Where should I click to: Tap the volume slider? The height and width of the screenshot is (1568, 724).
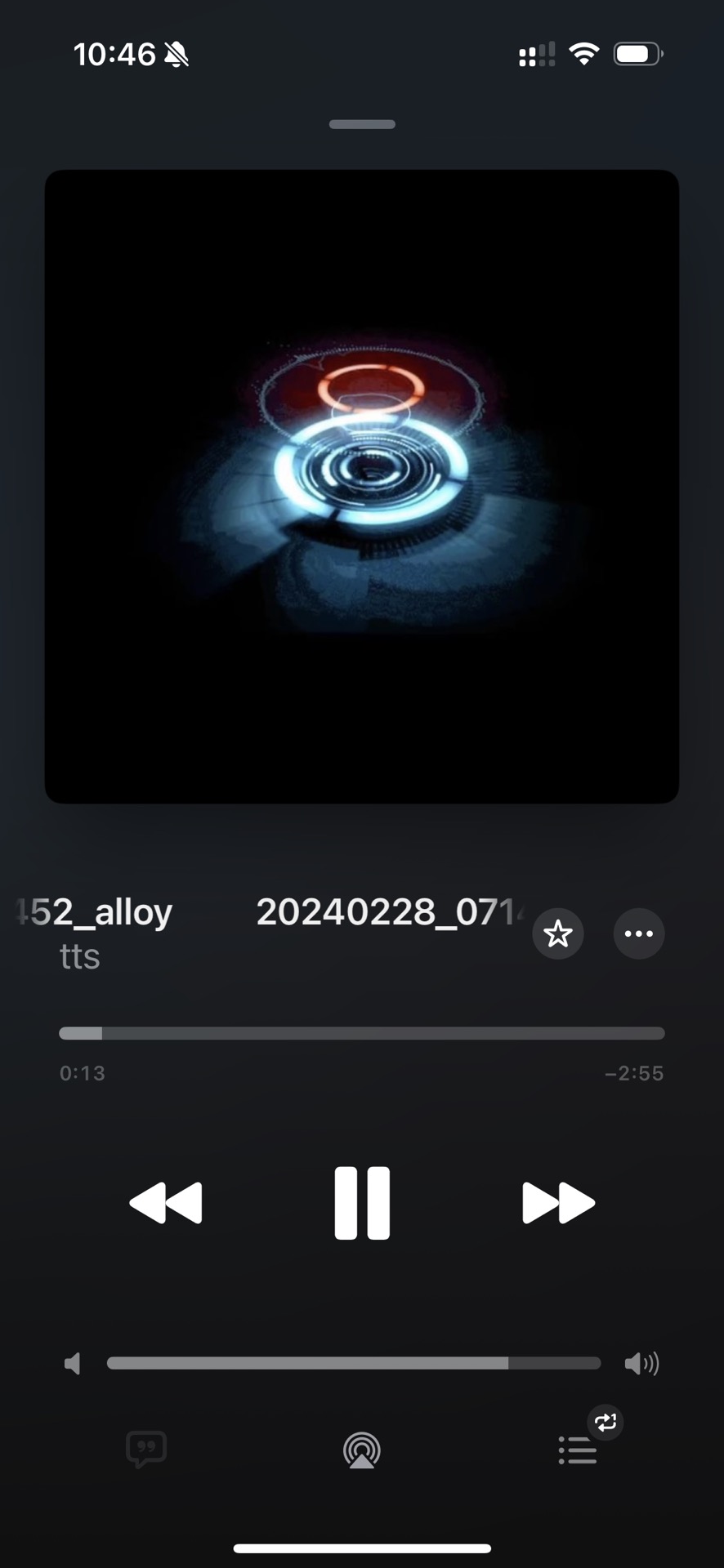click(x=354, y=1363)
